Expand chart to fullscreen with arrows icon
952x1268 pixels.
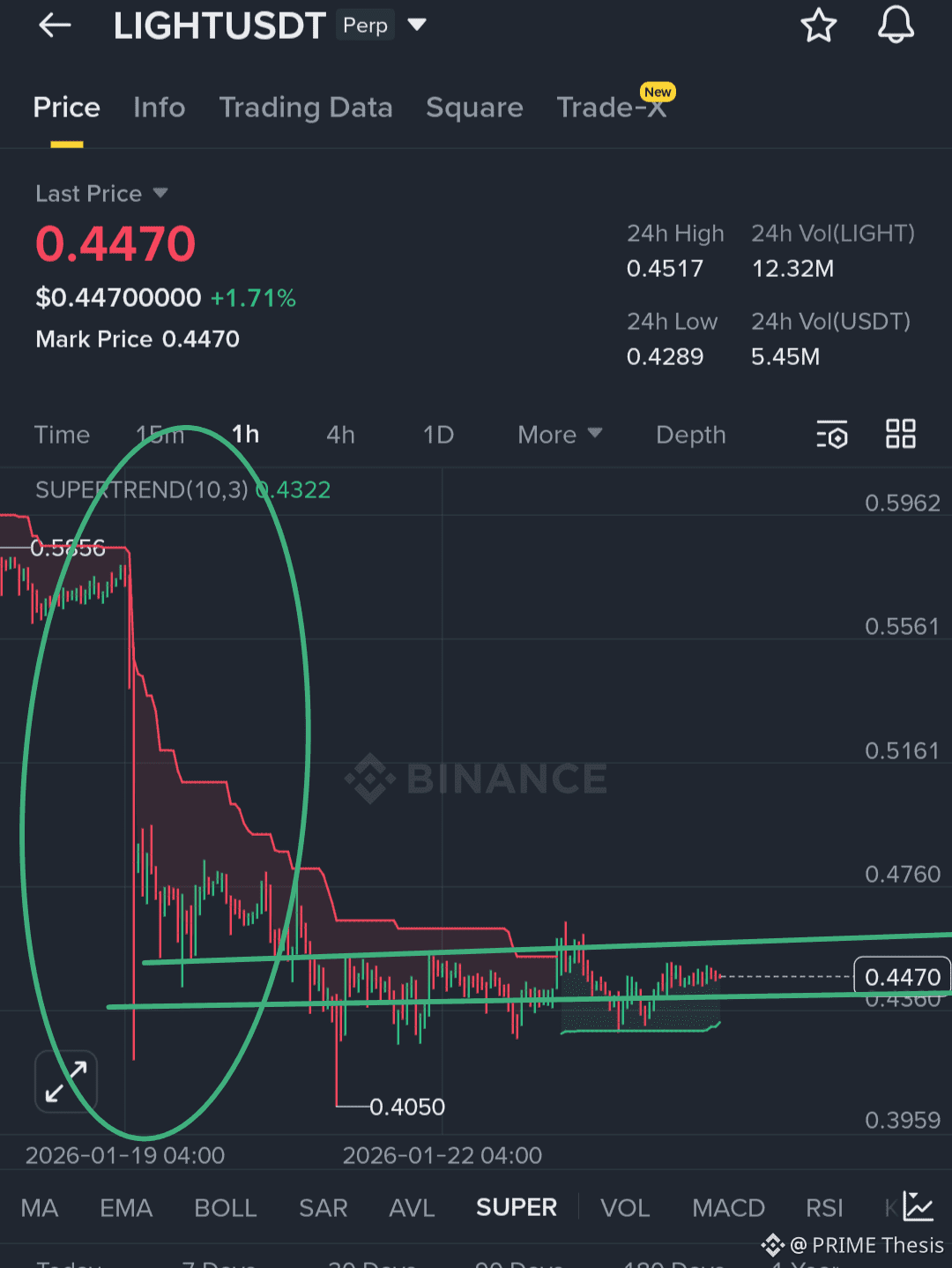click(x=66, y=1080)
